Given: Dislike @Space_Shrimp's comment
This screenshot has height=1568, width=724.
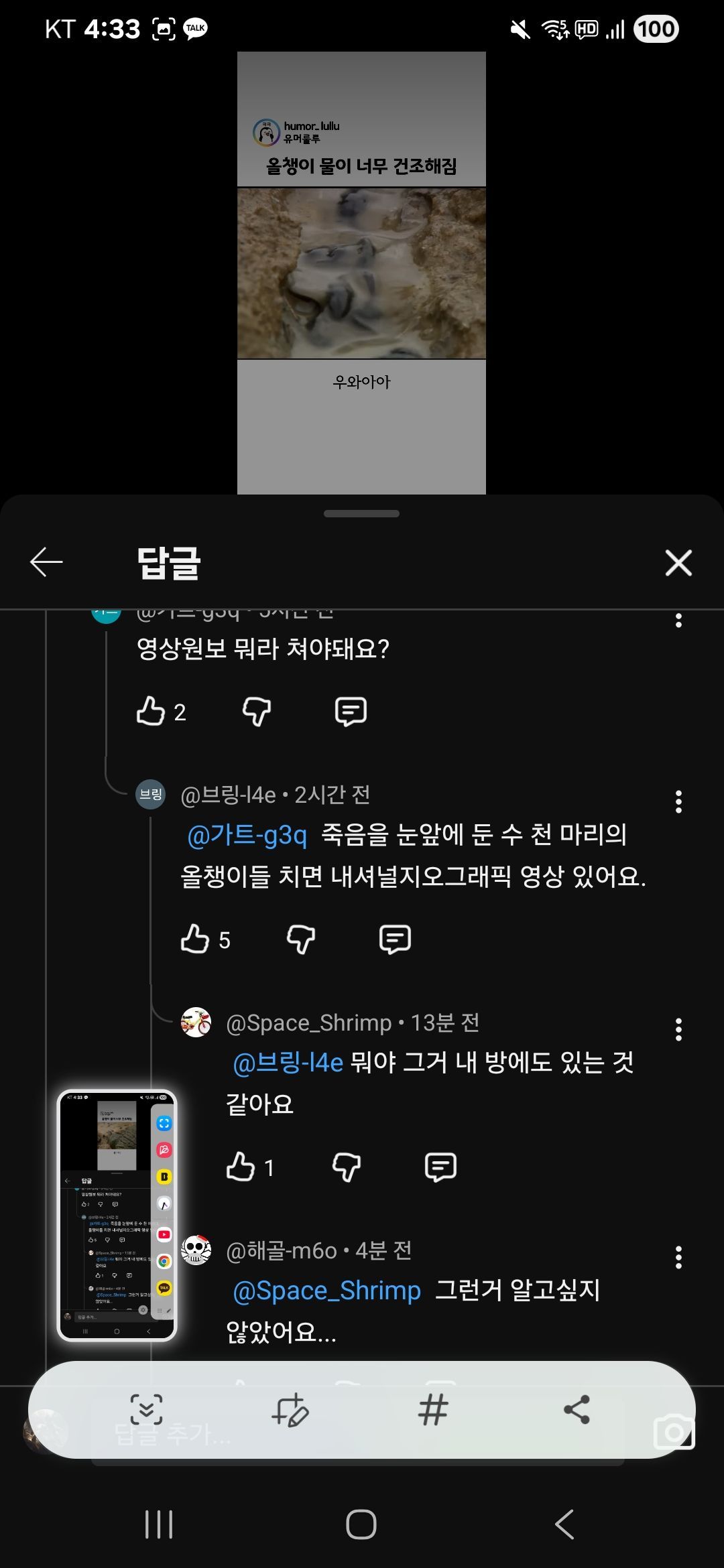Looking at the screenshot, I should point(347,1167).
